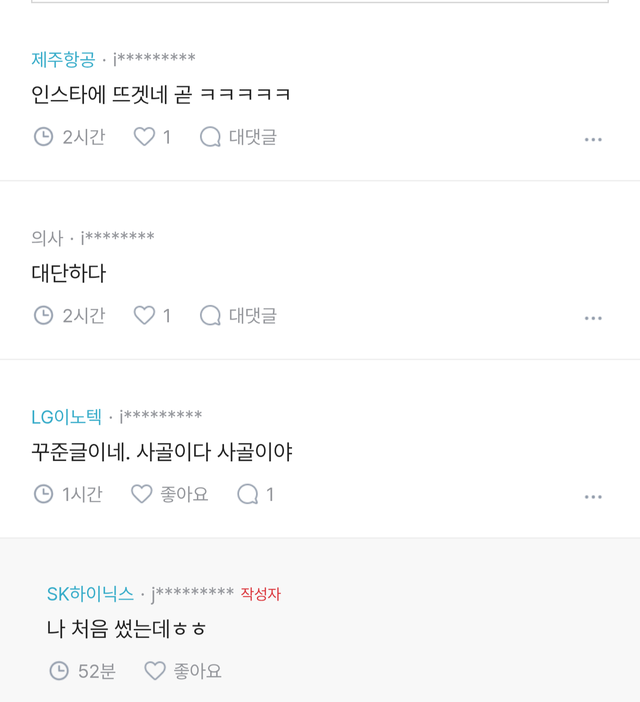This screenshot has width=640, height=702.
Task: Open more options for 제주항공 comment
Action: 593,139
